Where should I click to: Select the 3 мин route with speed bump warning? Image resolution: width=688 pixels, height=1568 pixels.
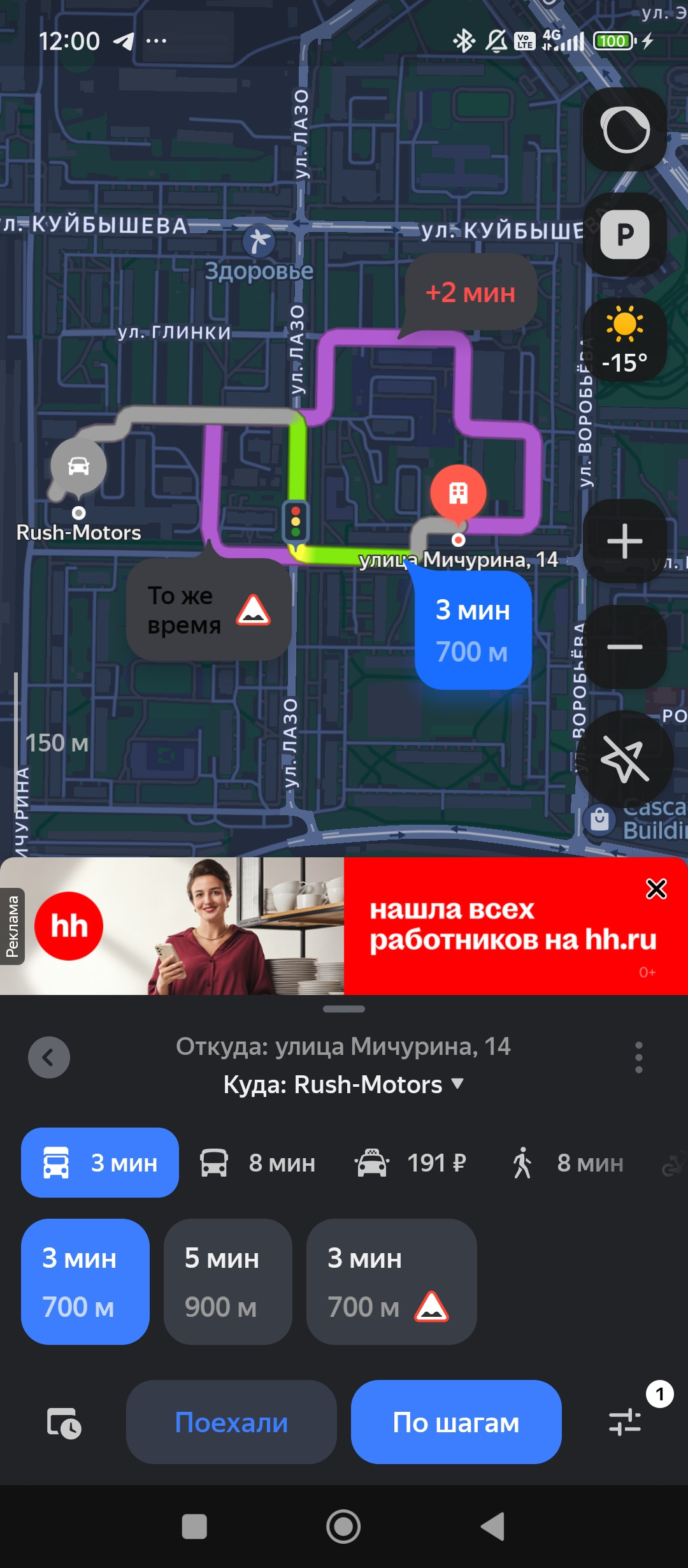tap(391, 1282)
